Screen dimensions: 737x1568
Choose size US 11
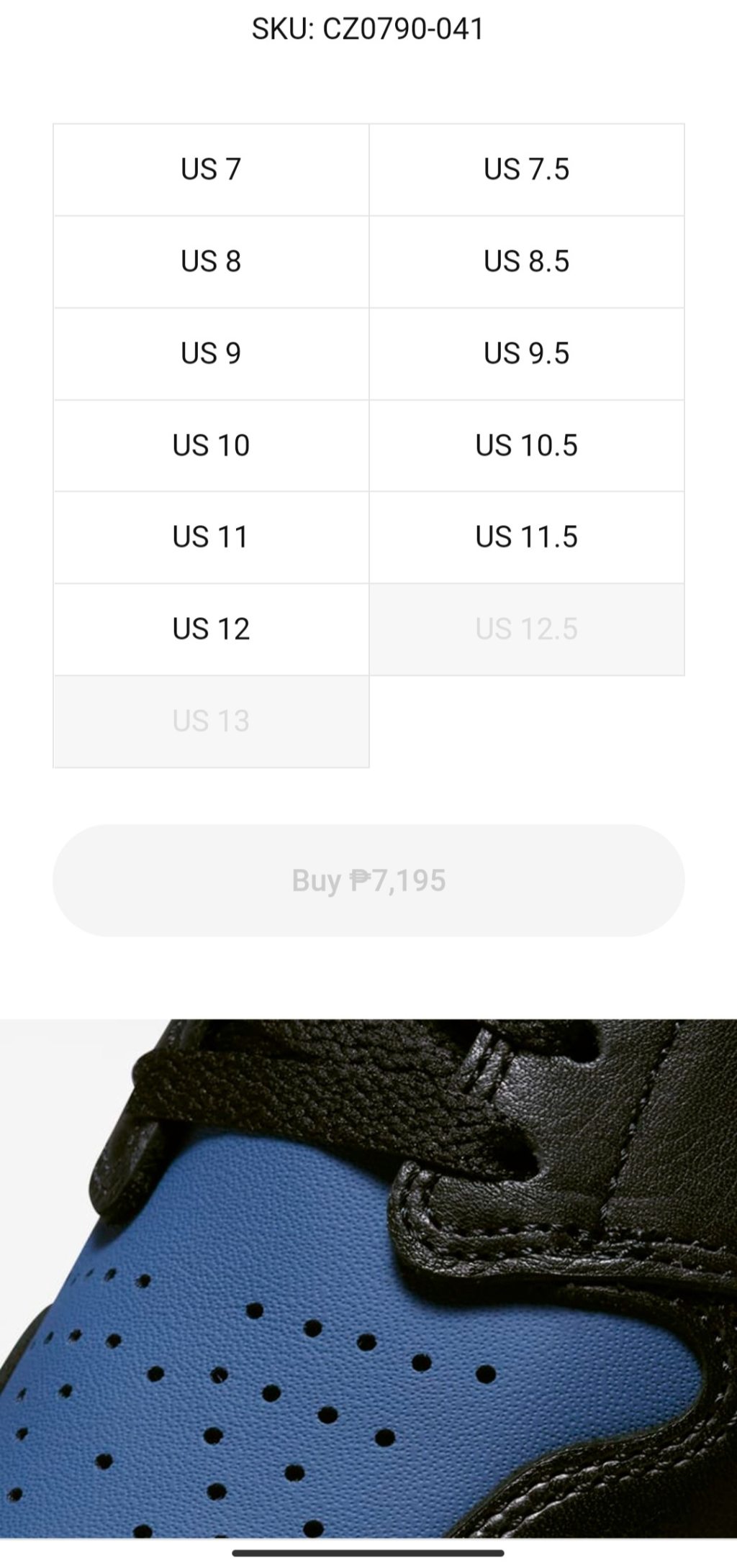[211, 537]
